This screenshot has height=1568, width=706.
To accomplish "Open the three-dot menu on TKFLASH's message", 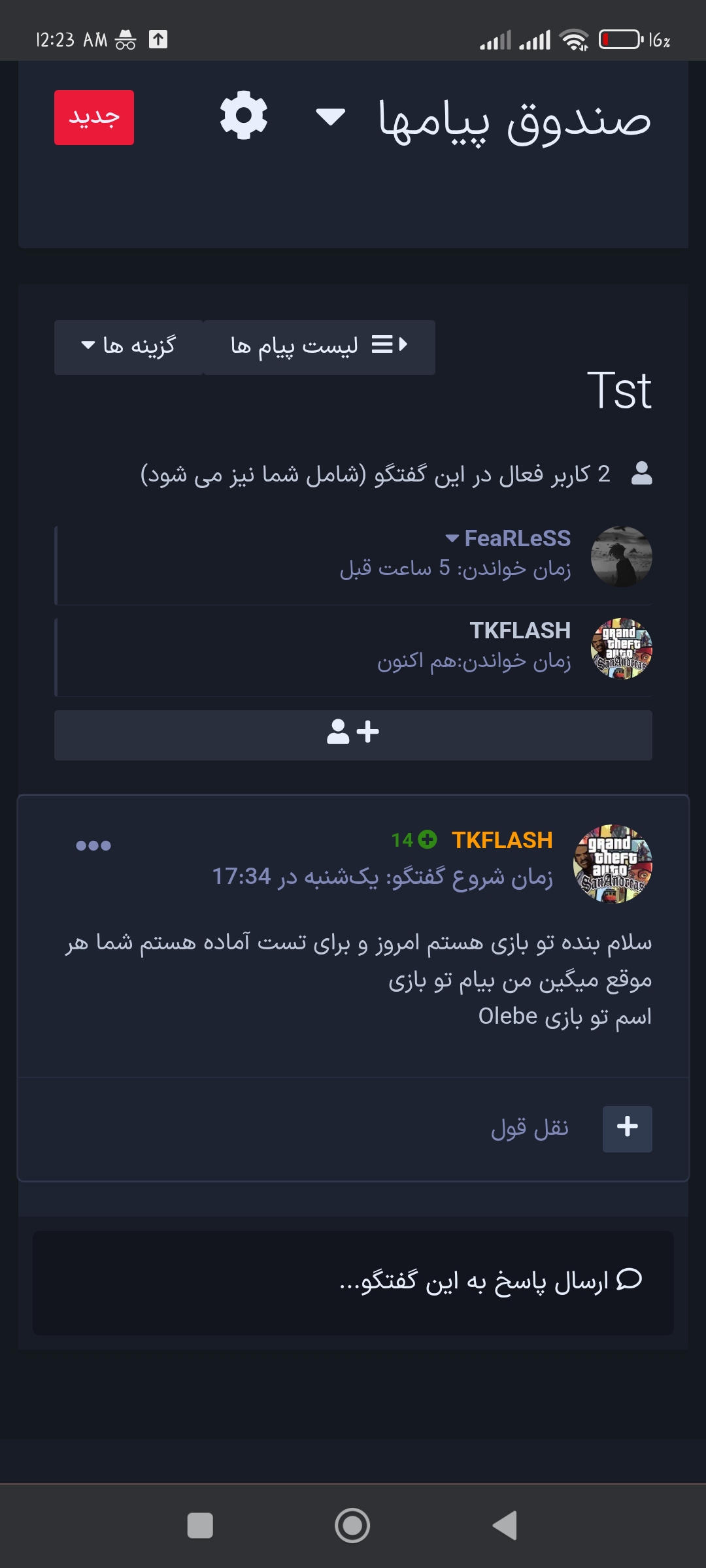I will pyautogui.click(x=93, y=845).
